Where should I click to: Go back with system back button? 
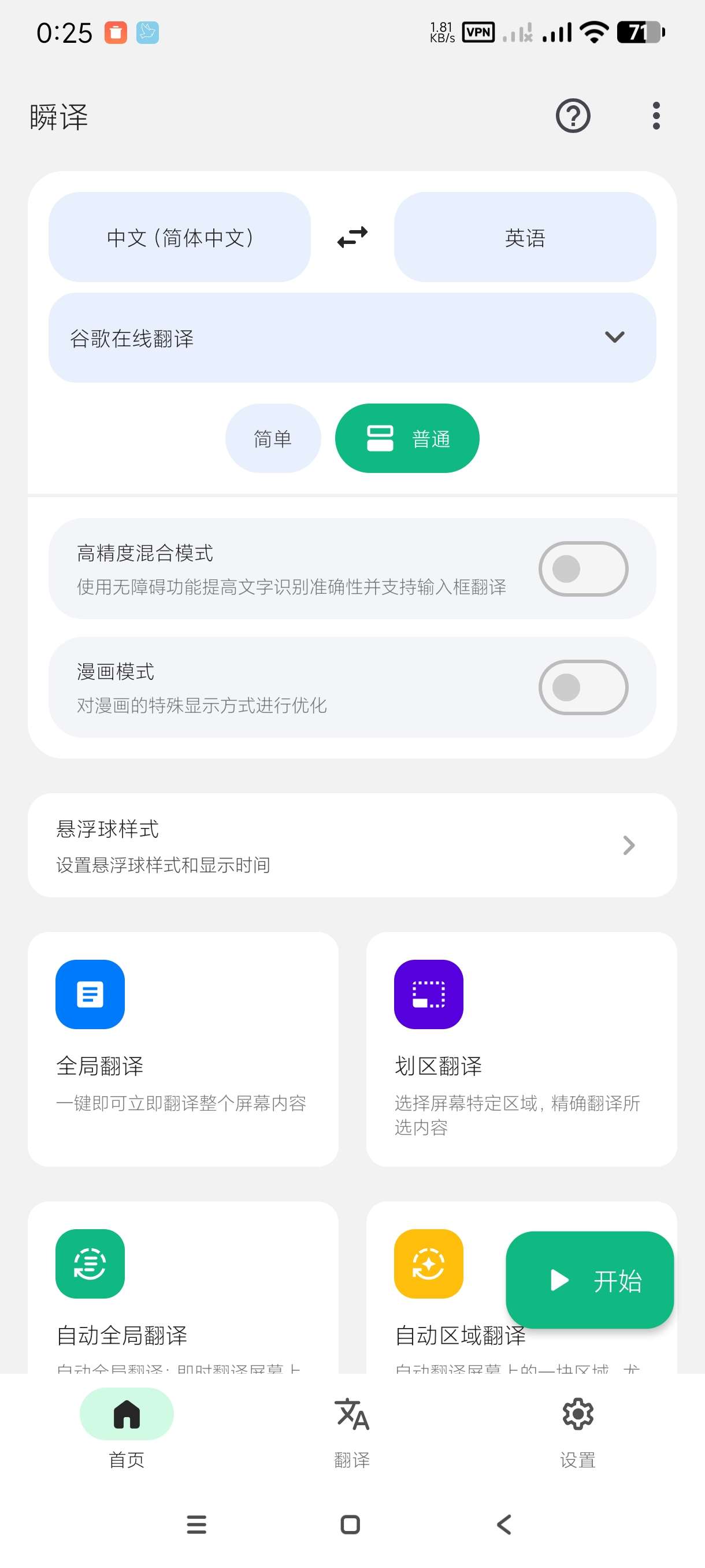tap(504, 1525)
